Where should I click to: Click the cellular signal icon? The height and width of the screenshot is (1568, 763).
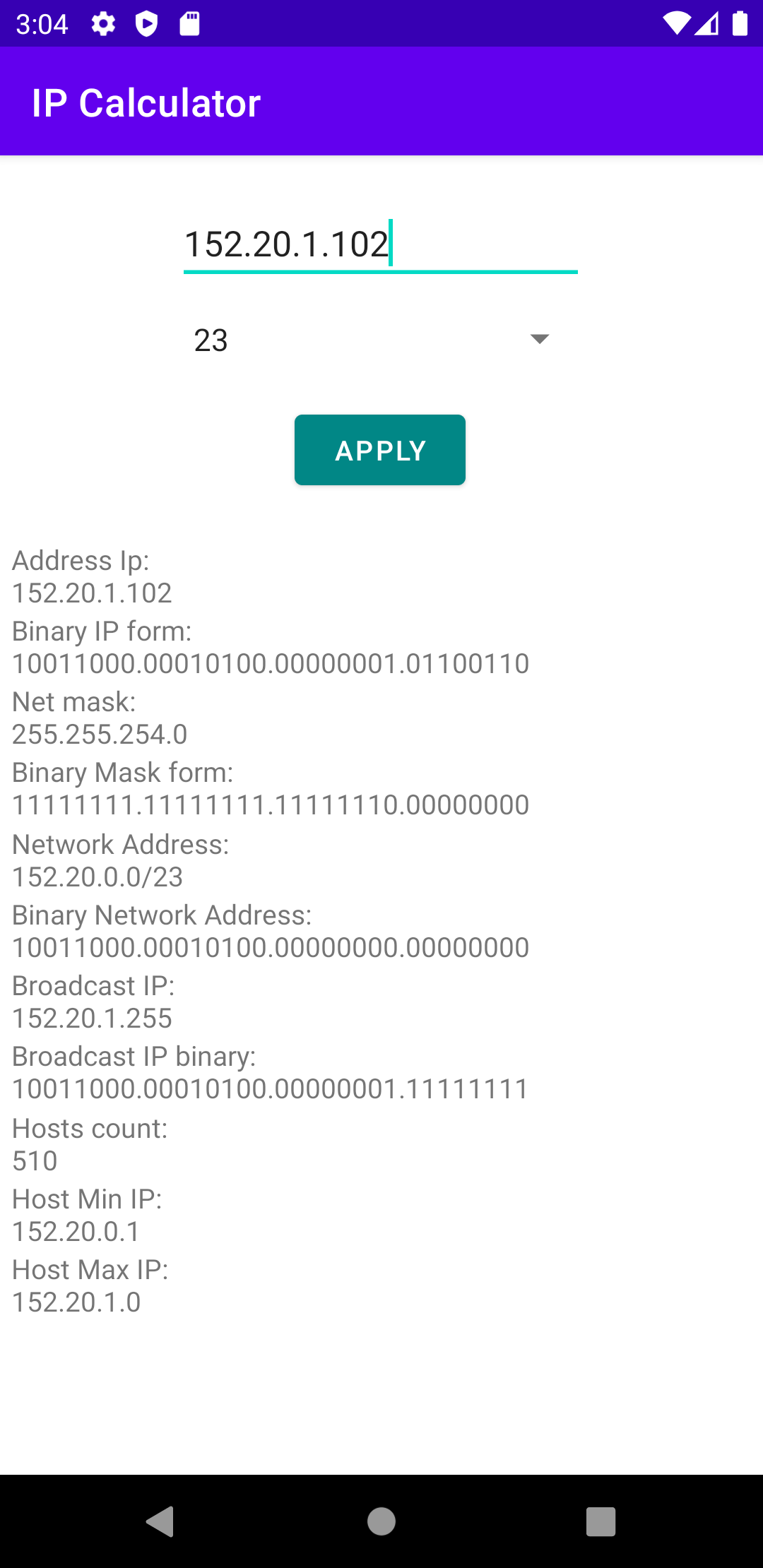coord(709,23)
